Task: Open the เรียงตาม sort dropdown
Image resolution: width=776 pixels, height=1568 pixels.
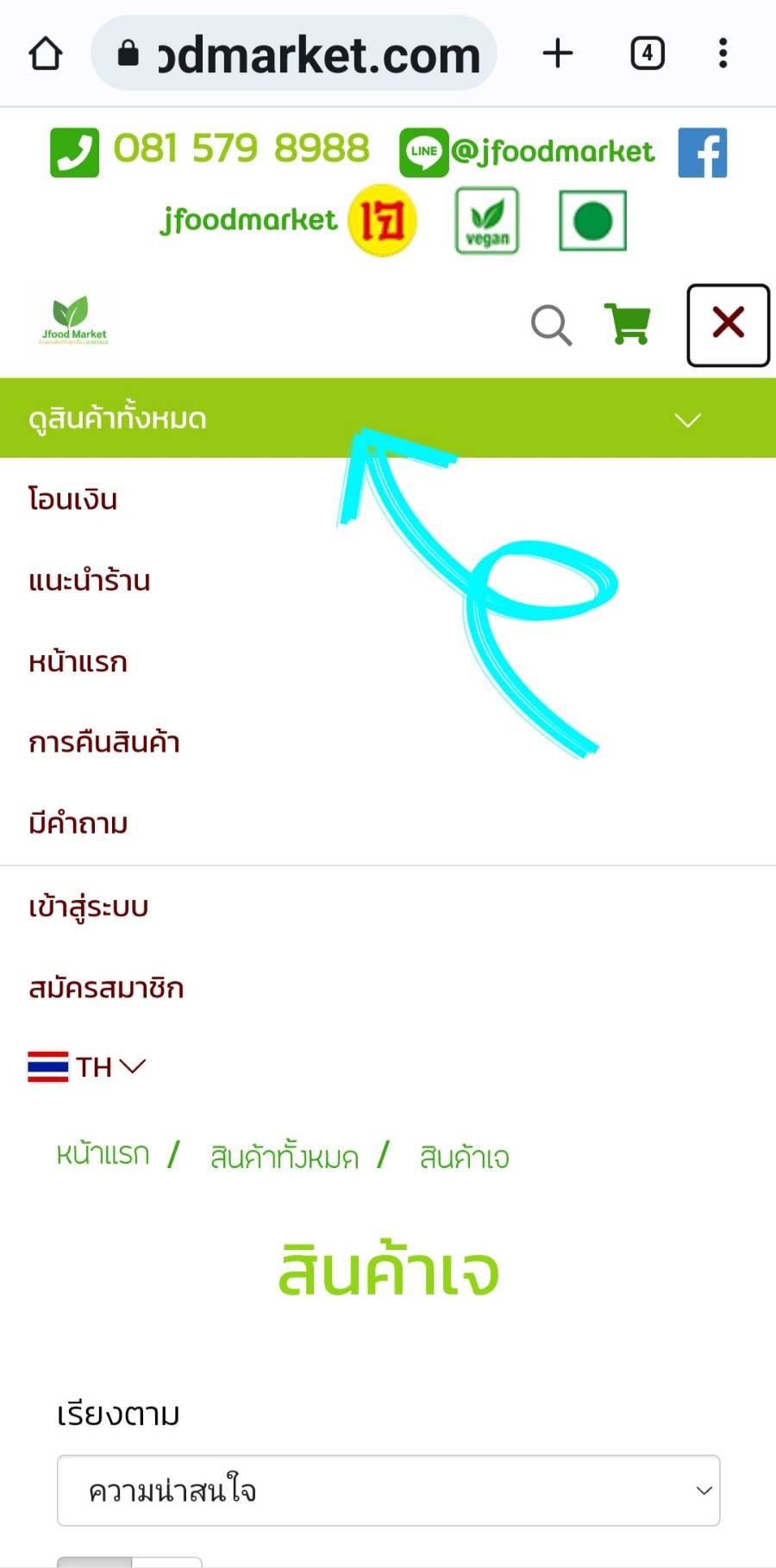Action: 388,1490
